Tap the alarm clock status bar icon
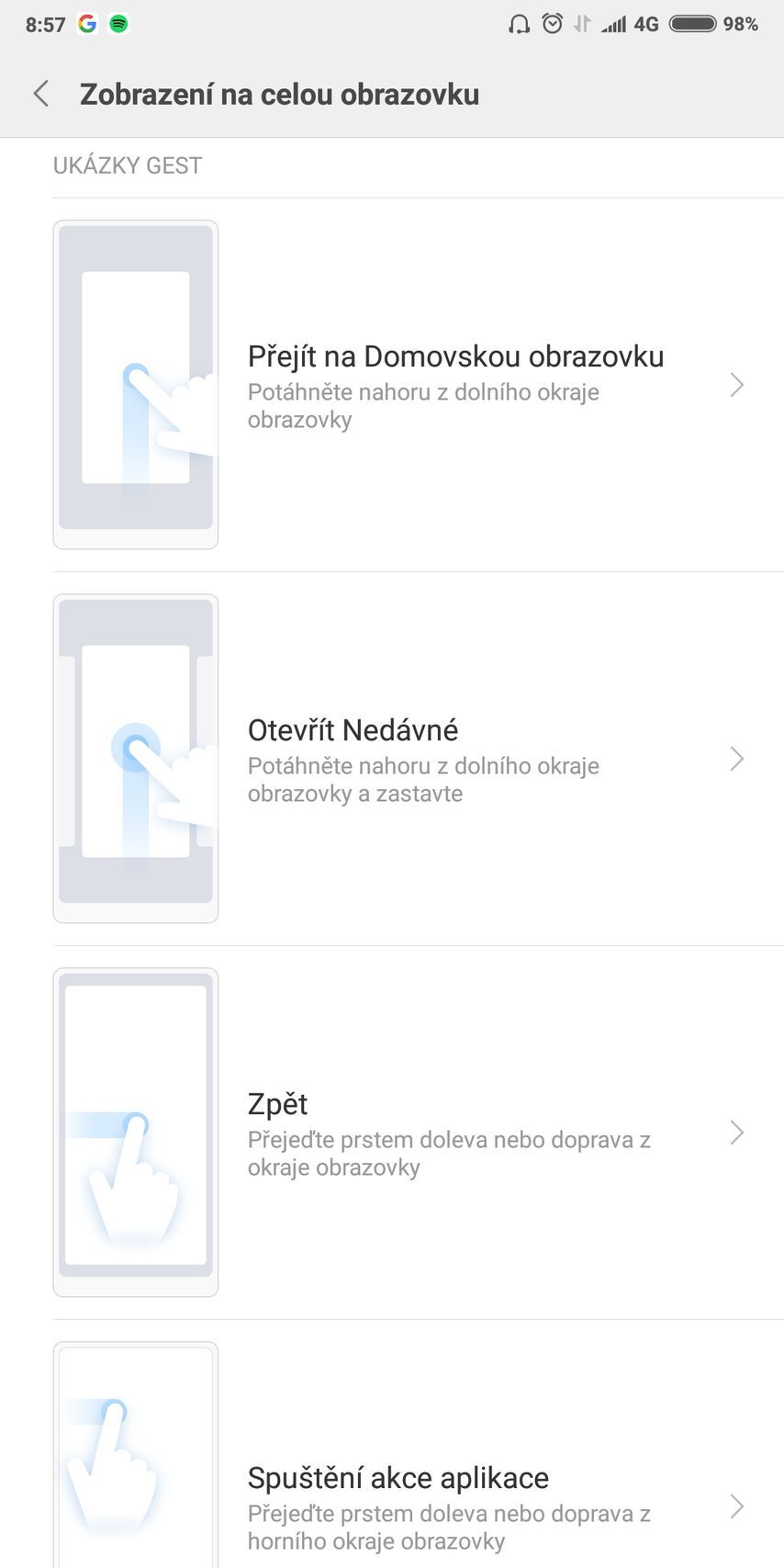 pyautogui.click(x=552, y=24)
